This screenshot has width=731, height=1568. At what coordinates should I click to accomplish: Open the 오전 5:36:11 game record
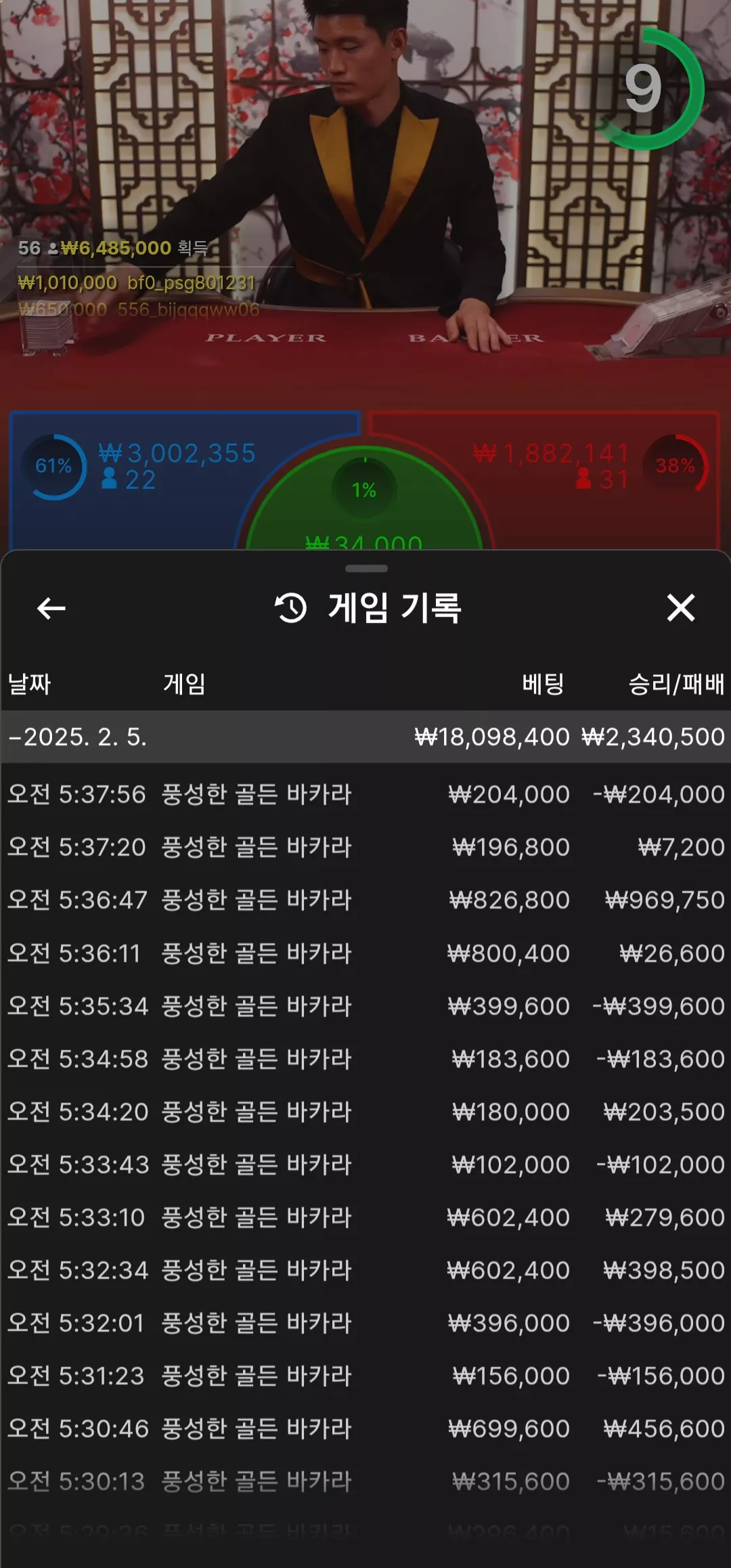pyautogui.click(x=365, y=953)
